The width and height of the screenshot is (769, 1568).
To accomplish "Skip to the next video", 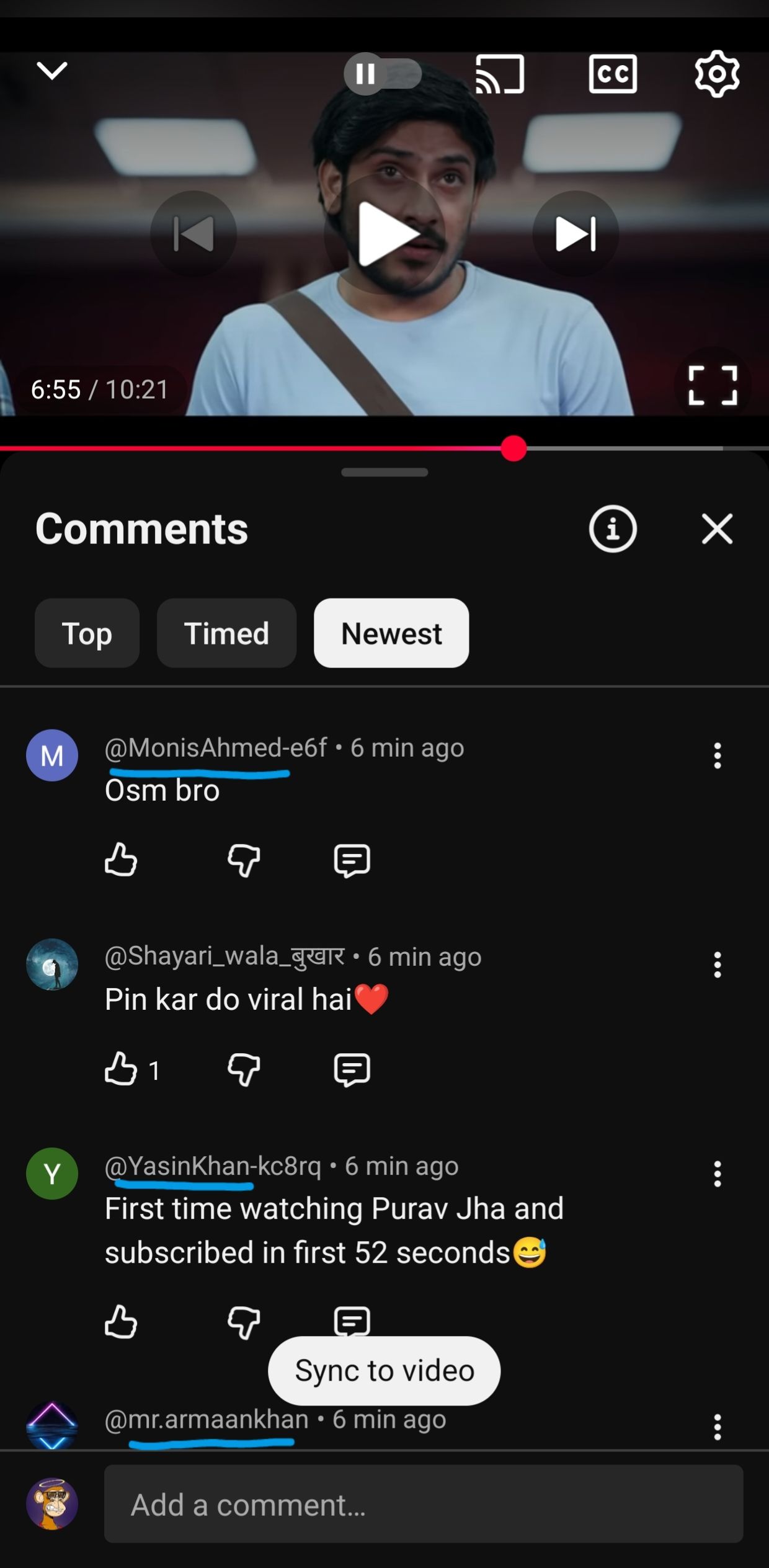I will tap(576, 234).
